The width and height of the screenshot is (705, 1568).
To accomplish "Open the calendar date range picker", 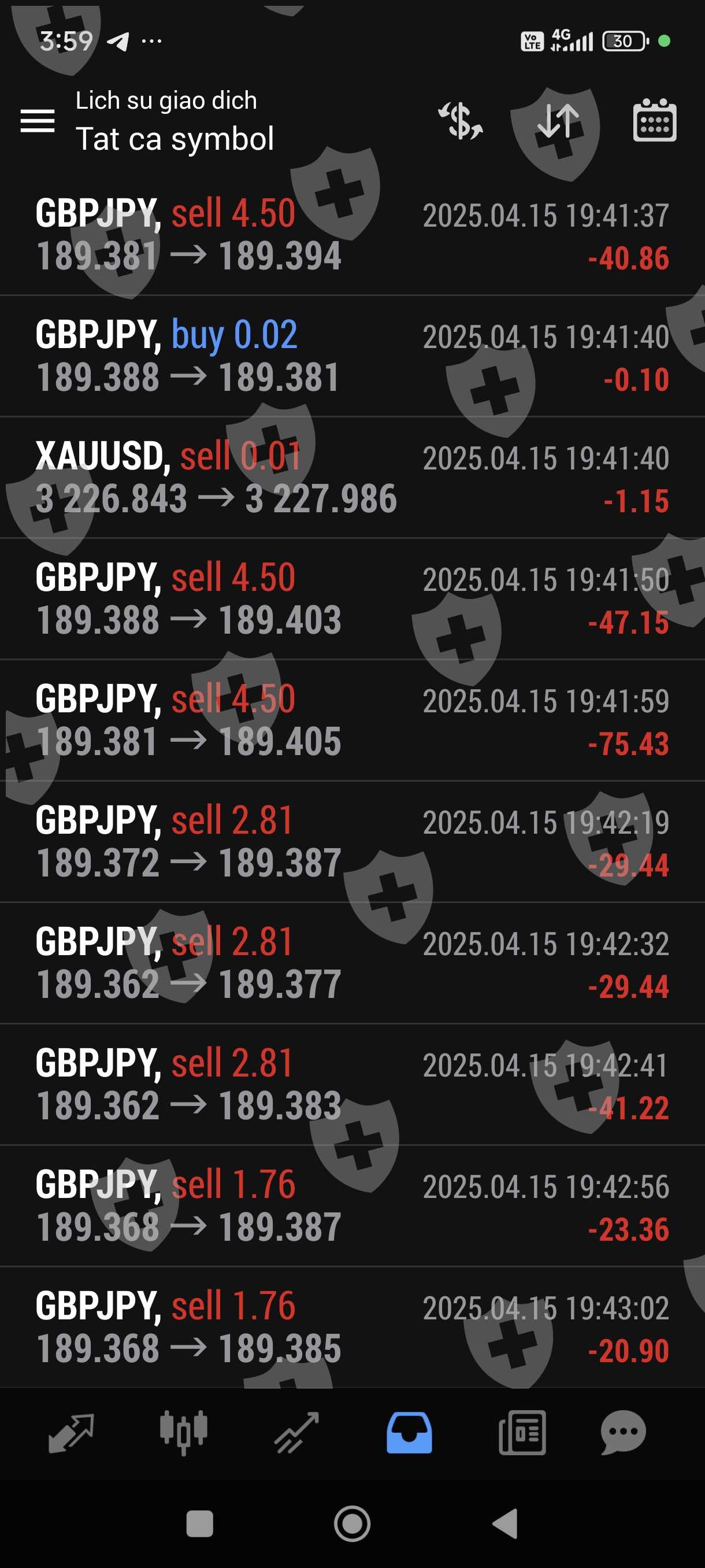I will pos(655,120).
